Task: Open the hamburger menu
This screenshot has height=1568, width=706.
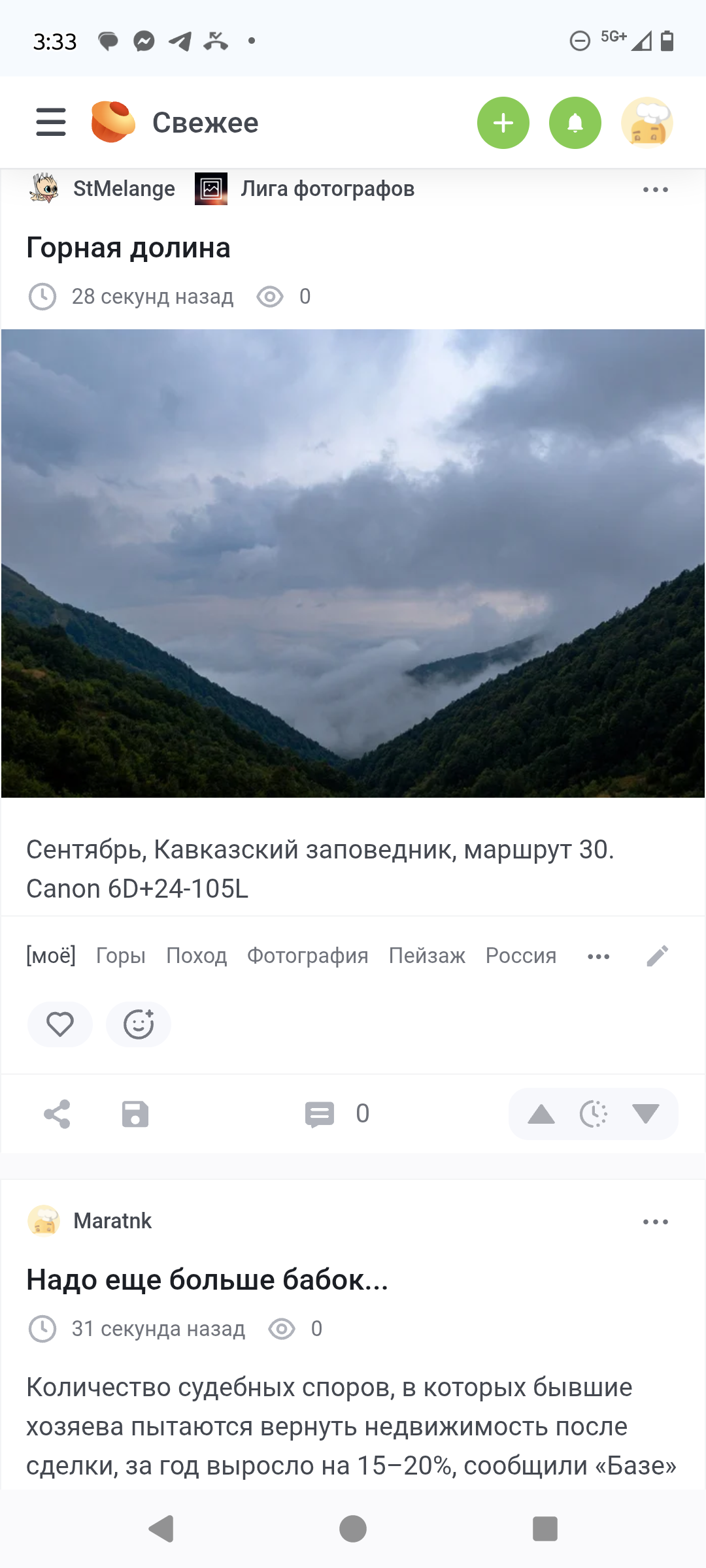Action: click(51, 122)
